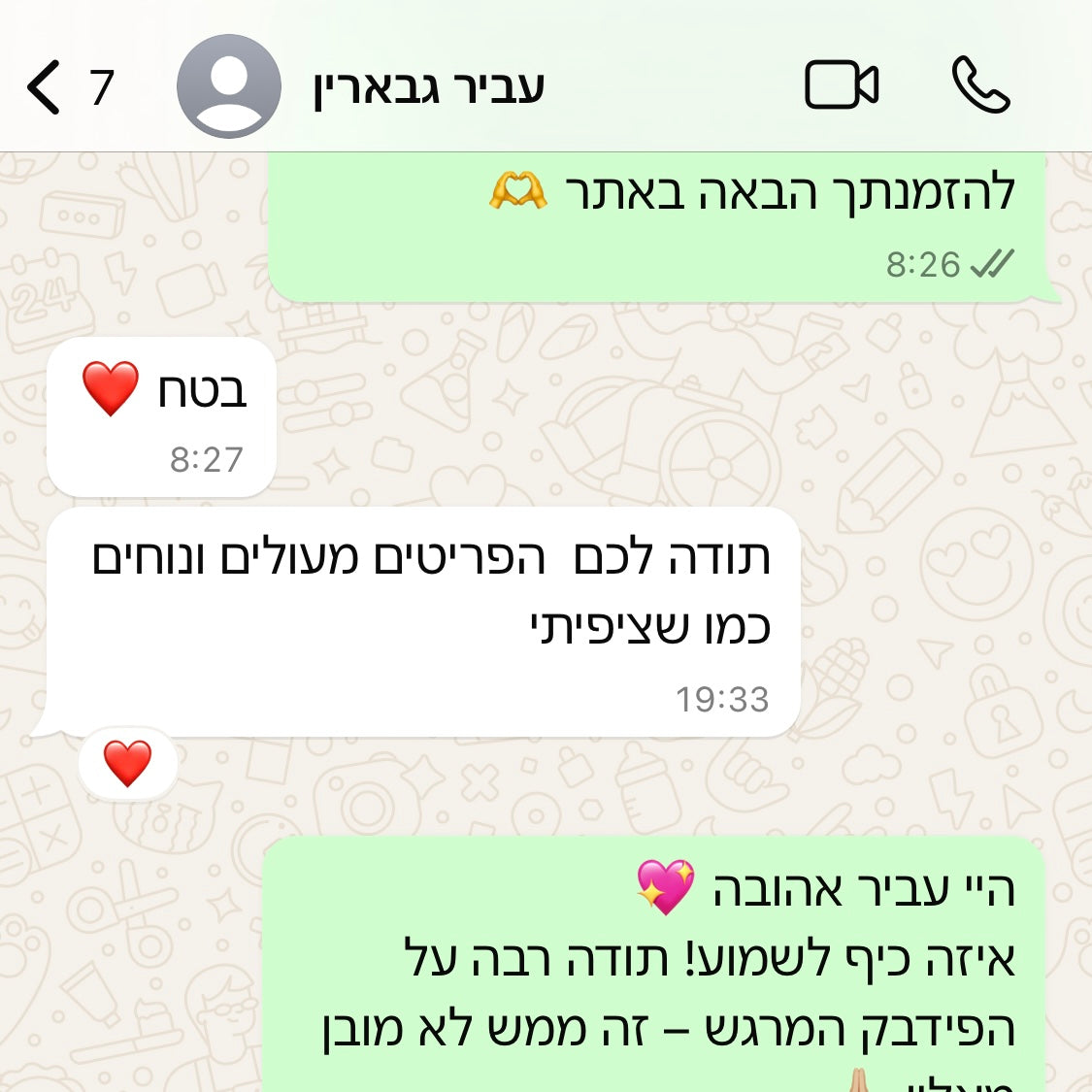The height and width of the screenshot is (1092, 1092).
Task: Go back to the chats list
Action: (46, 87)
